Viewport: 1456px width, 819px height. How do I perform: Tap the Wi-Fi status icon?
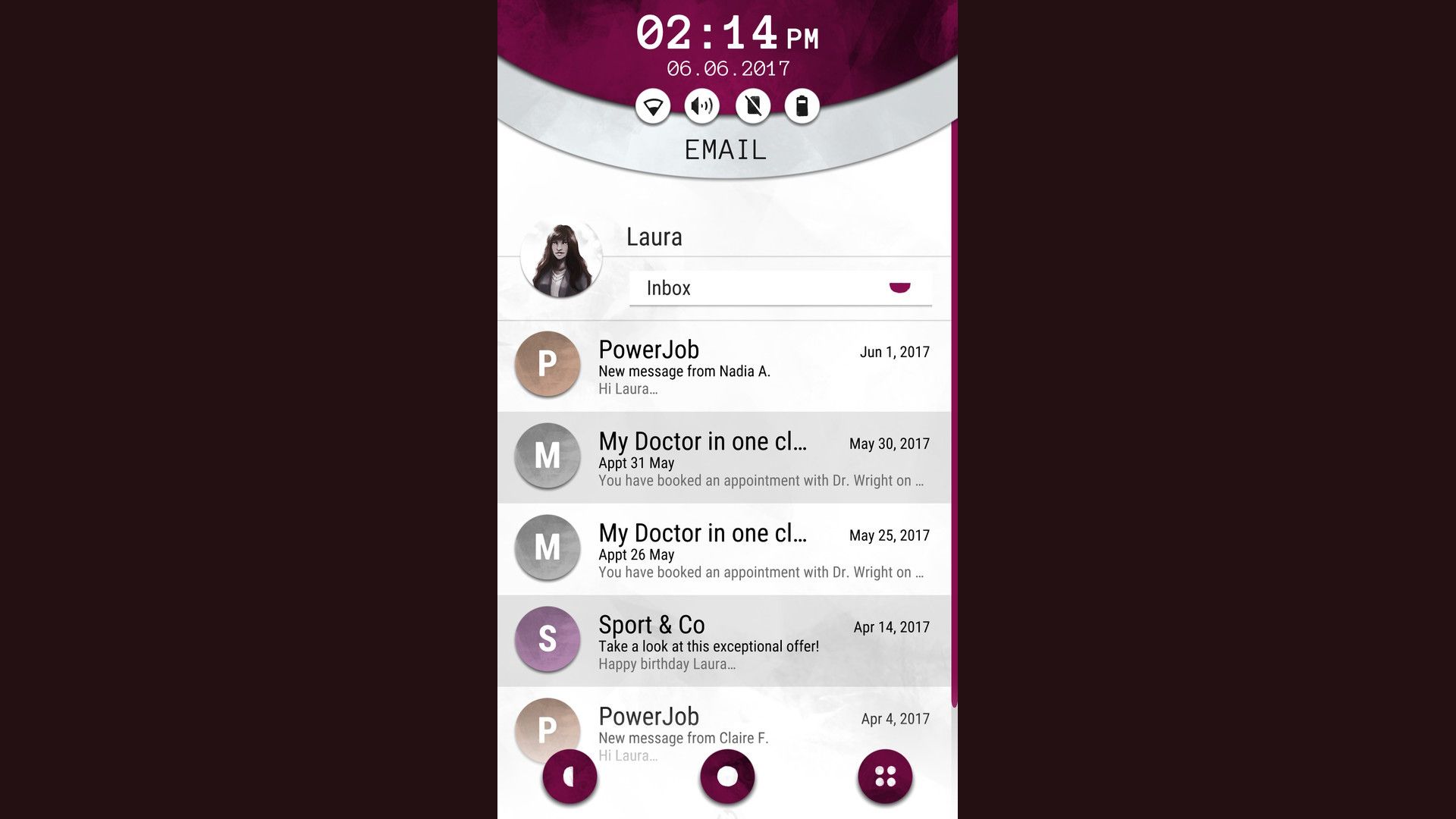click(653, 106)
